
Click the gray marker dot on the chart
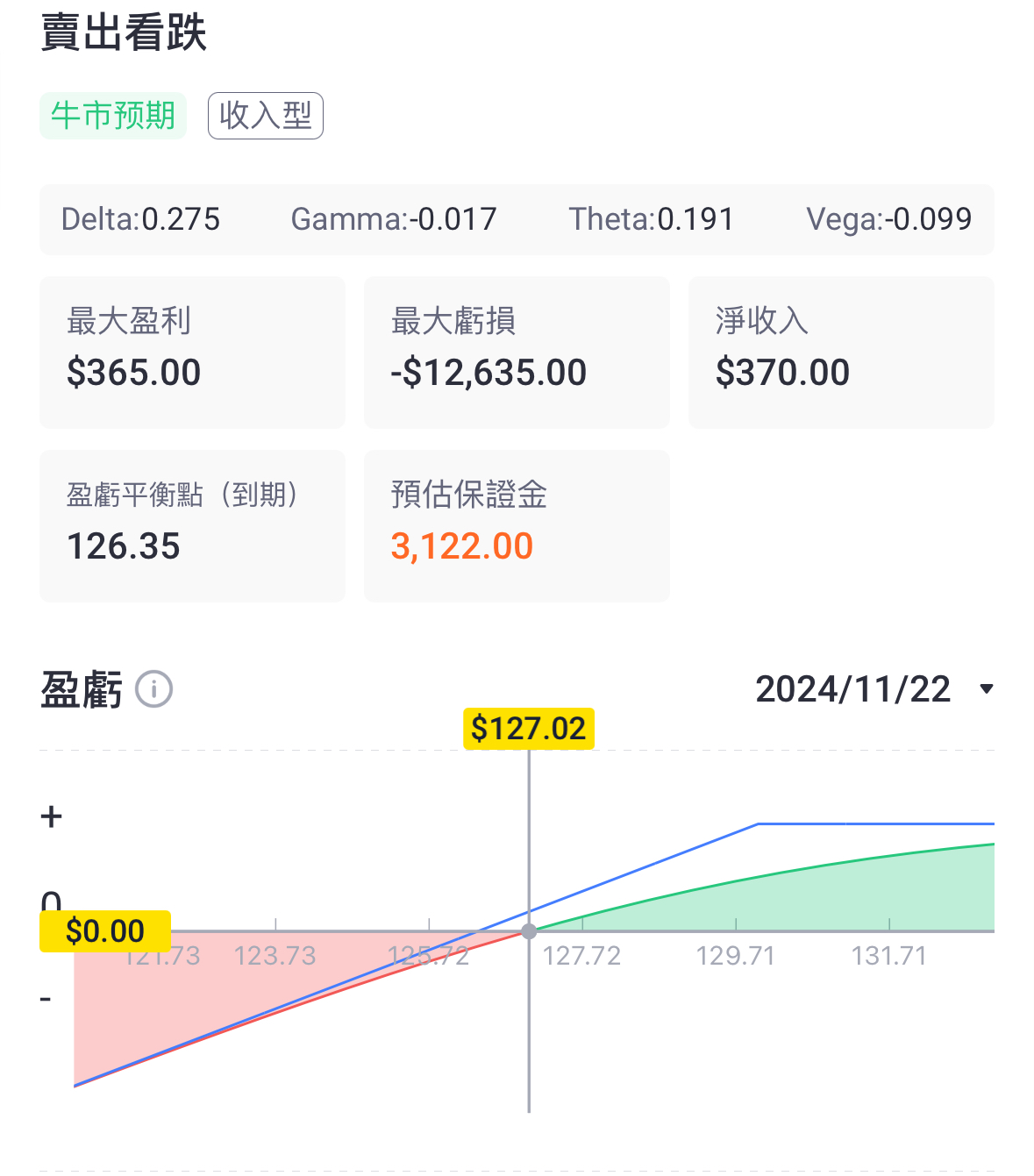pyautogui.click(x=528, y=931)
